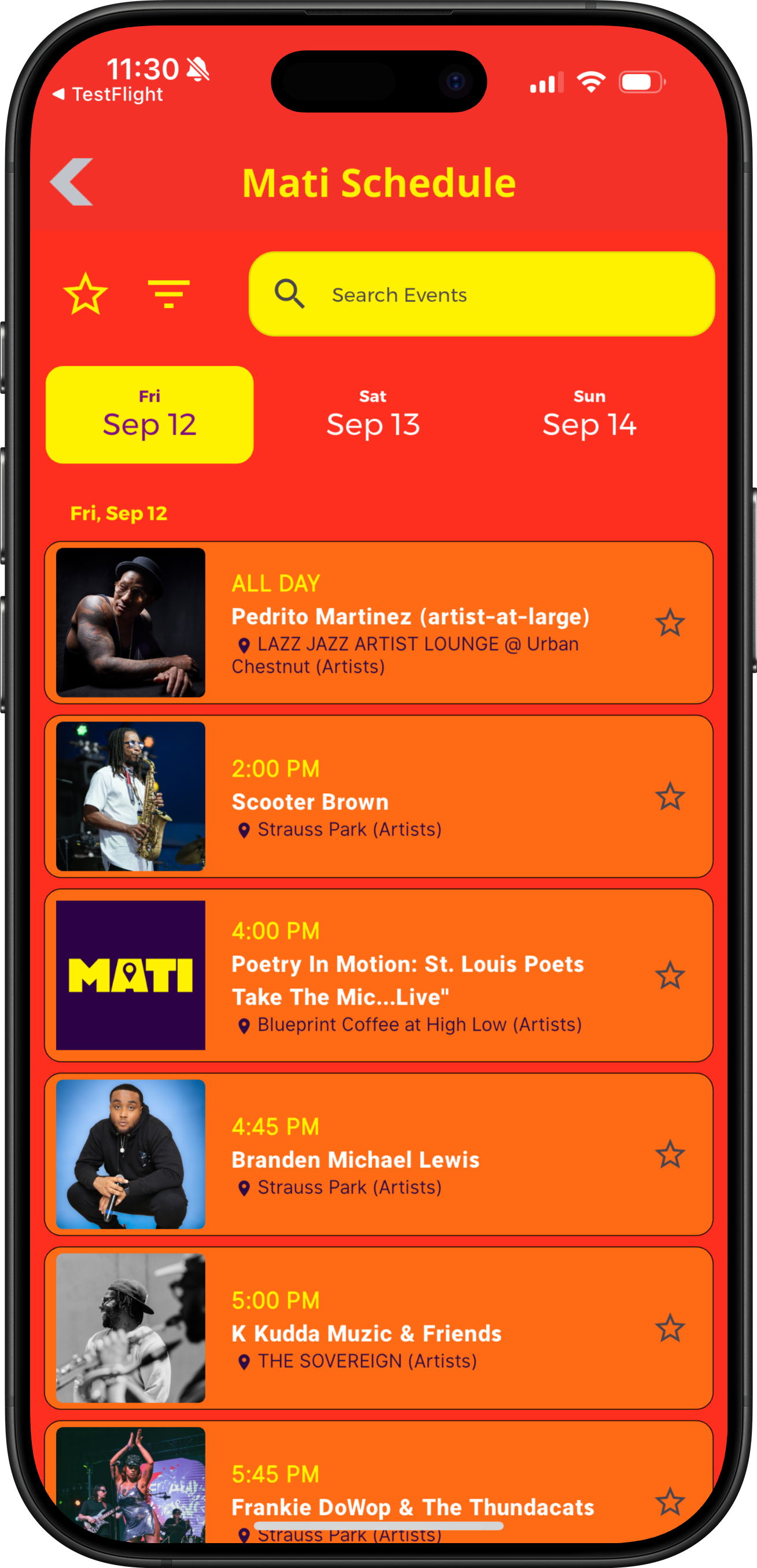Open the K Kudda Muzic & Friends card

pos(378,1328)
